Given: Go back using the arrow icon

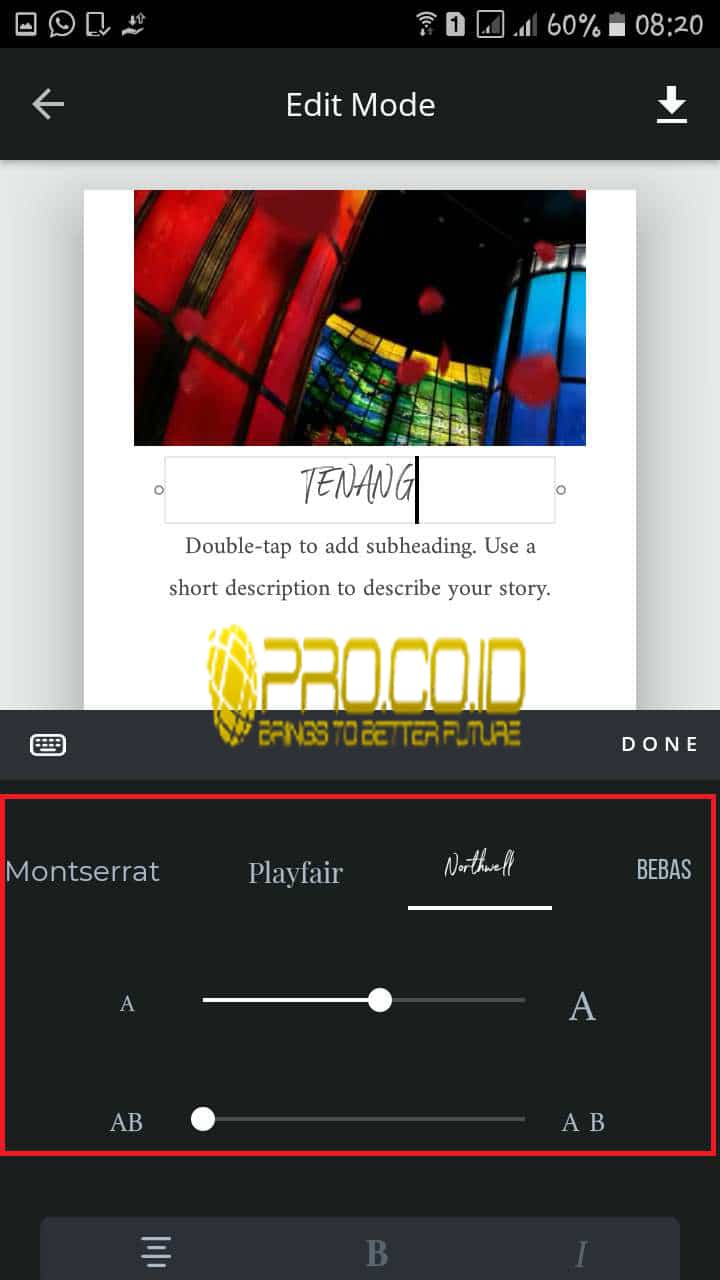Looking at the screenshot, I should click(47, 104).
